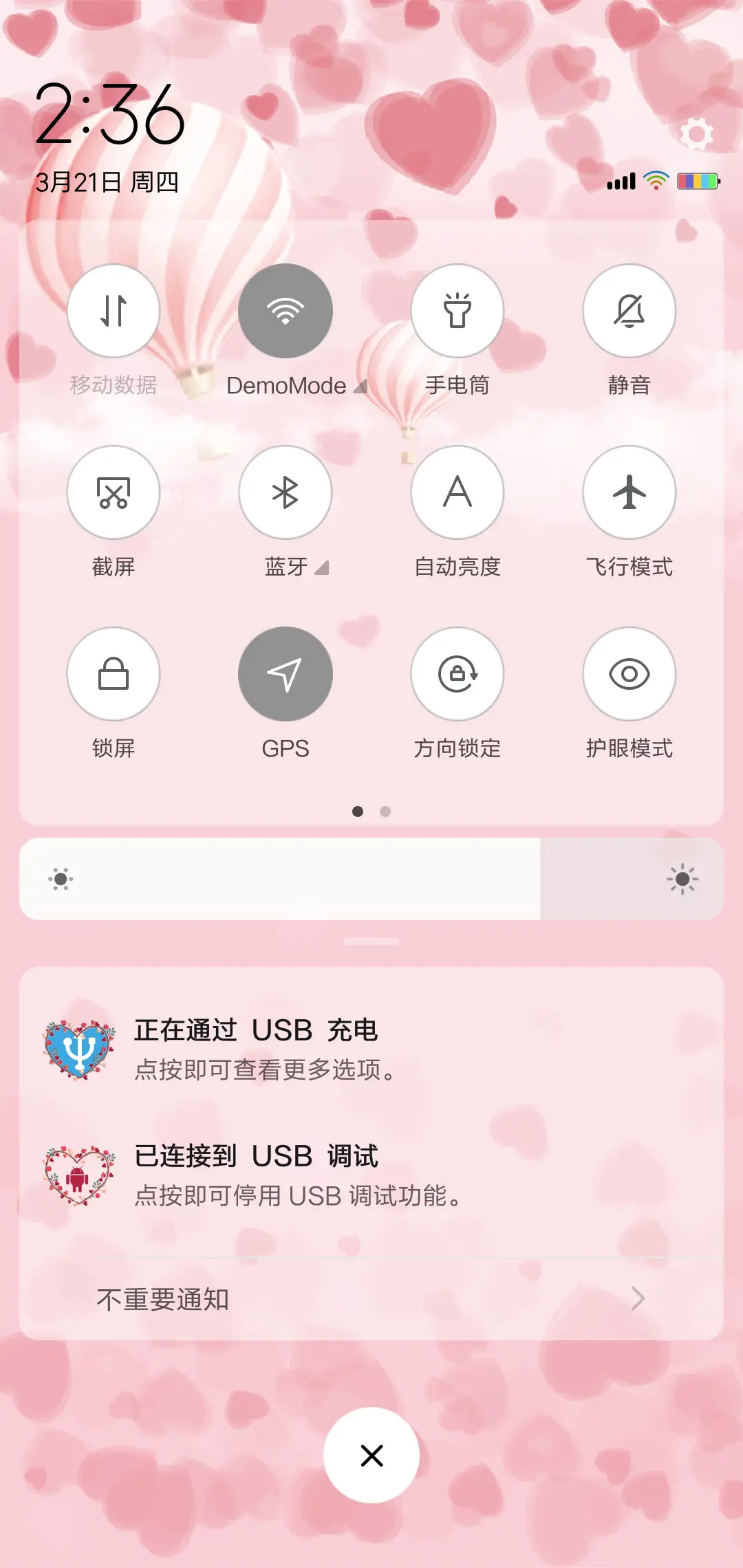
Task: Tap to stop USB 调试 debugging
Action: [371, 1173]
